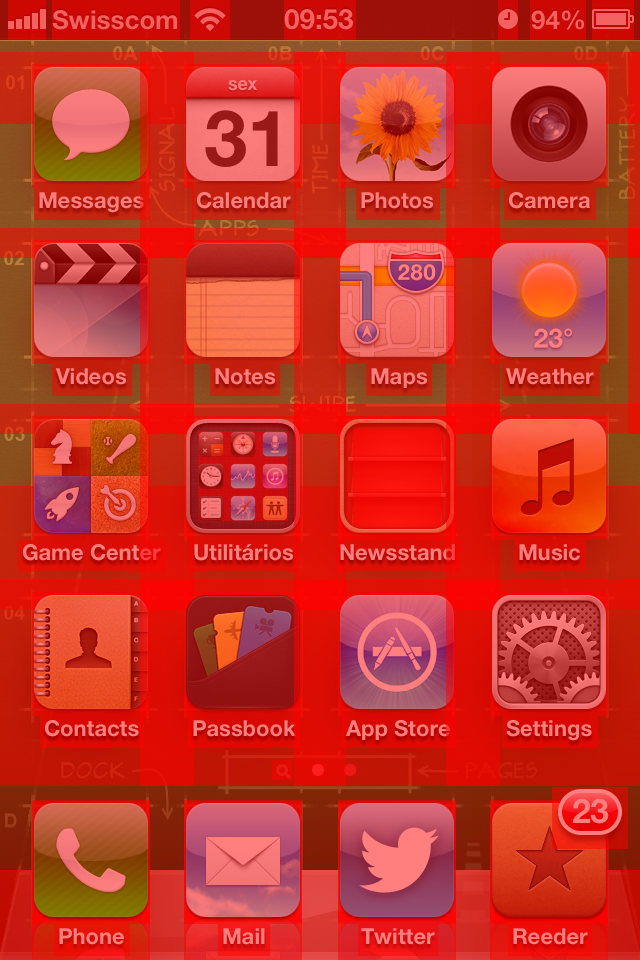Launch Notes

pos(243,300)
